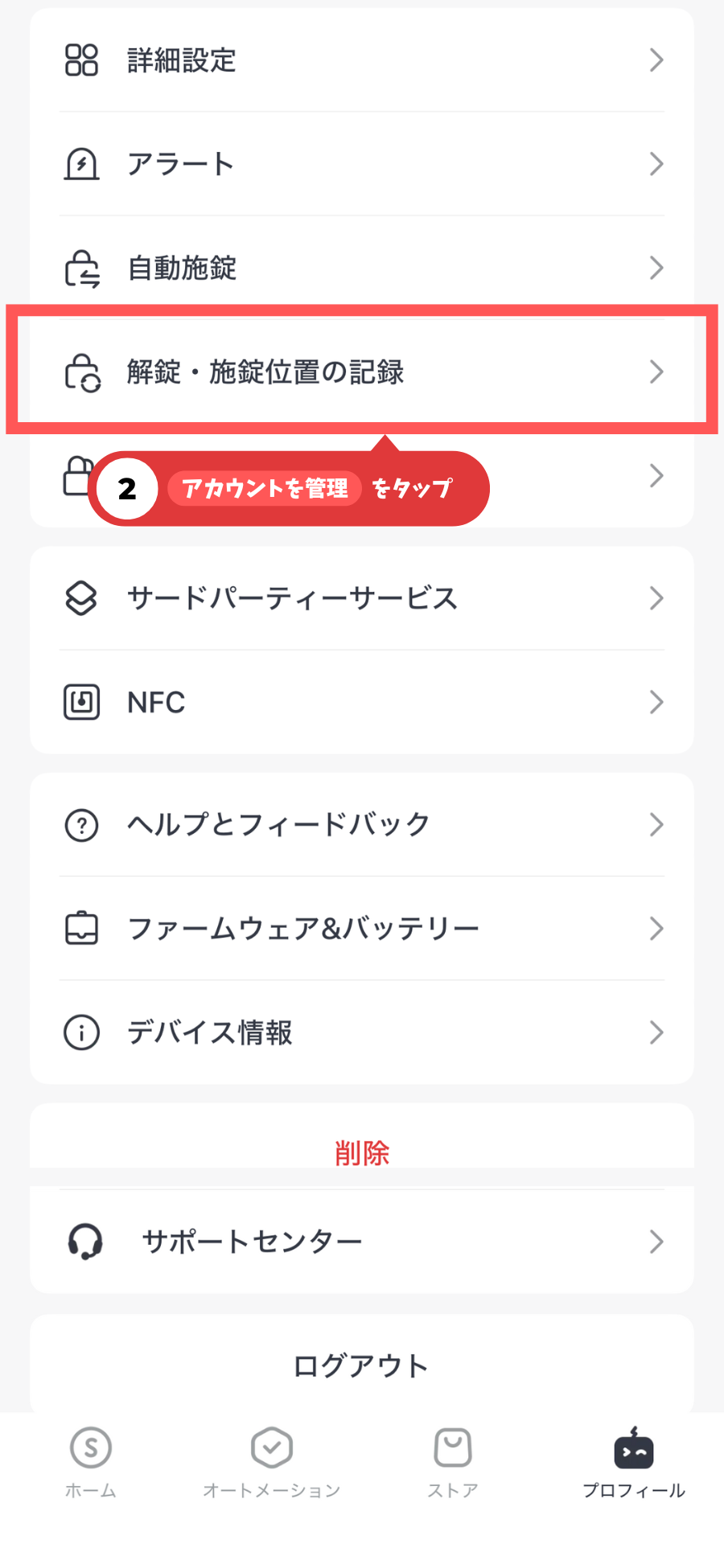Tap ログアウト to sign out
The height and width of the screenshot is (1568, 724).
click(x=362, y=1365)
